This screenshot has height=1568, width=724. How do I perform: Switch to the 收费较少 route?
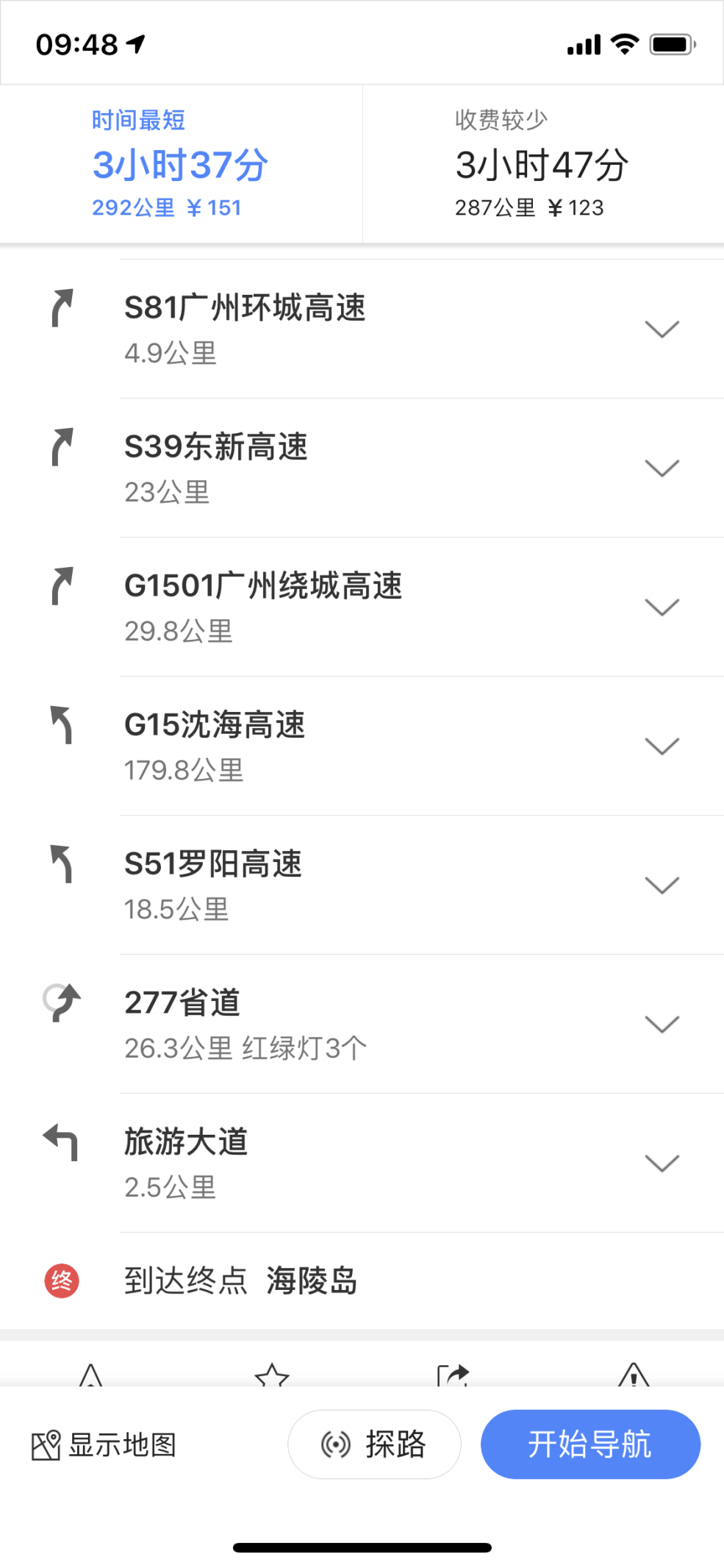(x=543, y=164)
